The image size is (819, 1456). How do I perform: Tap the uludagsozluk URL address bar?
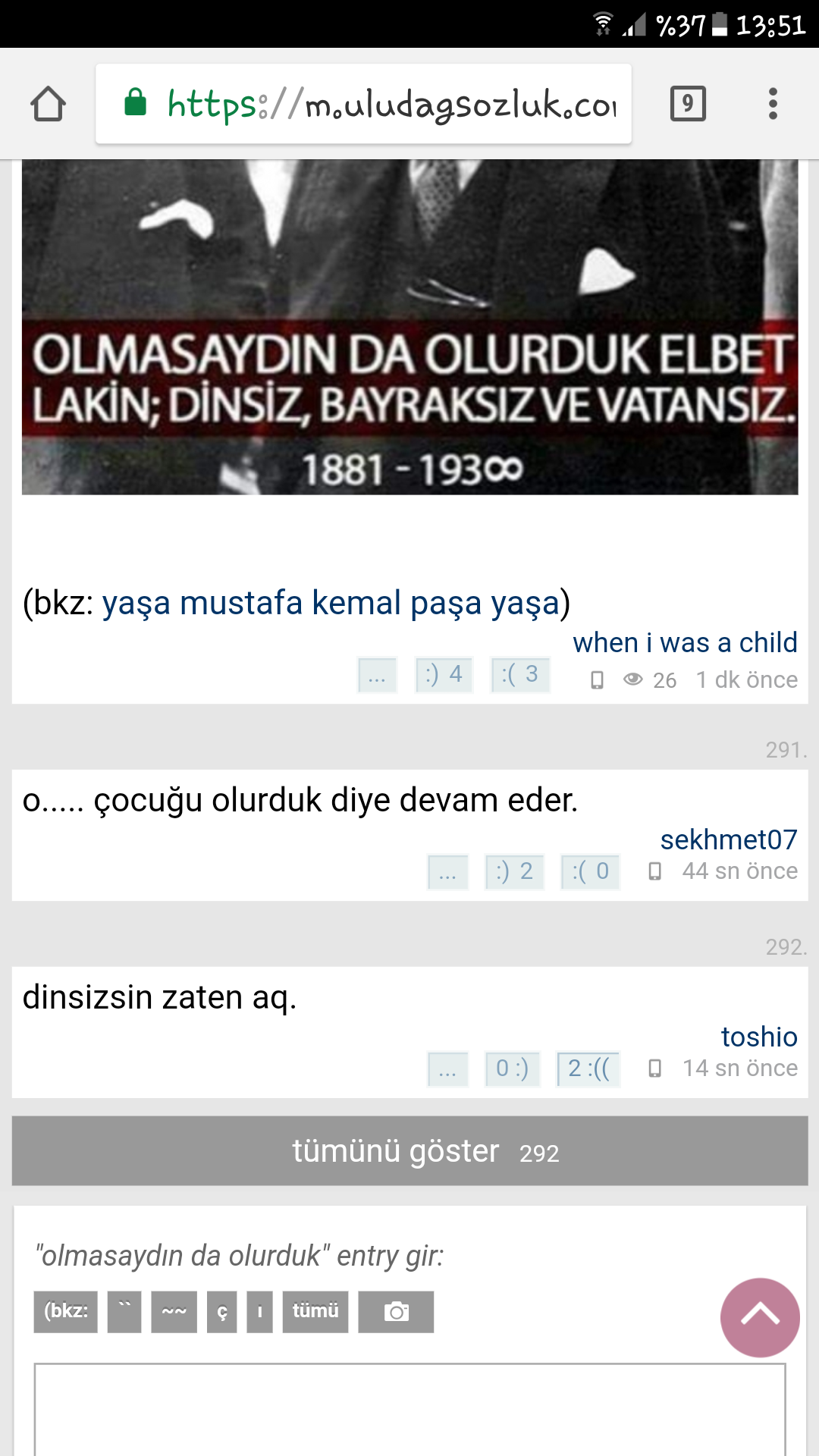(x=363, y=104)
